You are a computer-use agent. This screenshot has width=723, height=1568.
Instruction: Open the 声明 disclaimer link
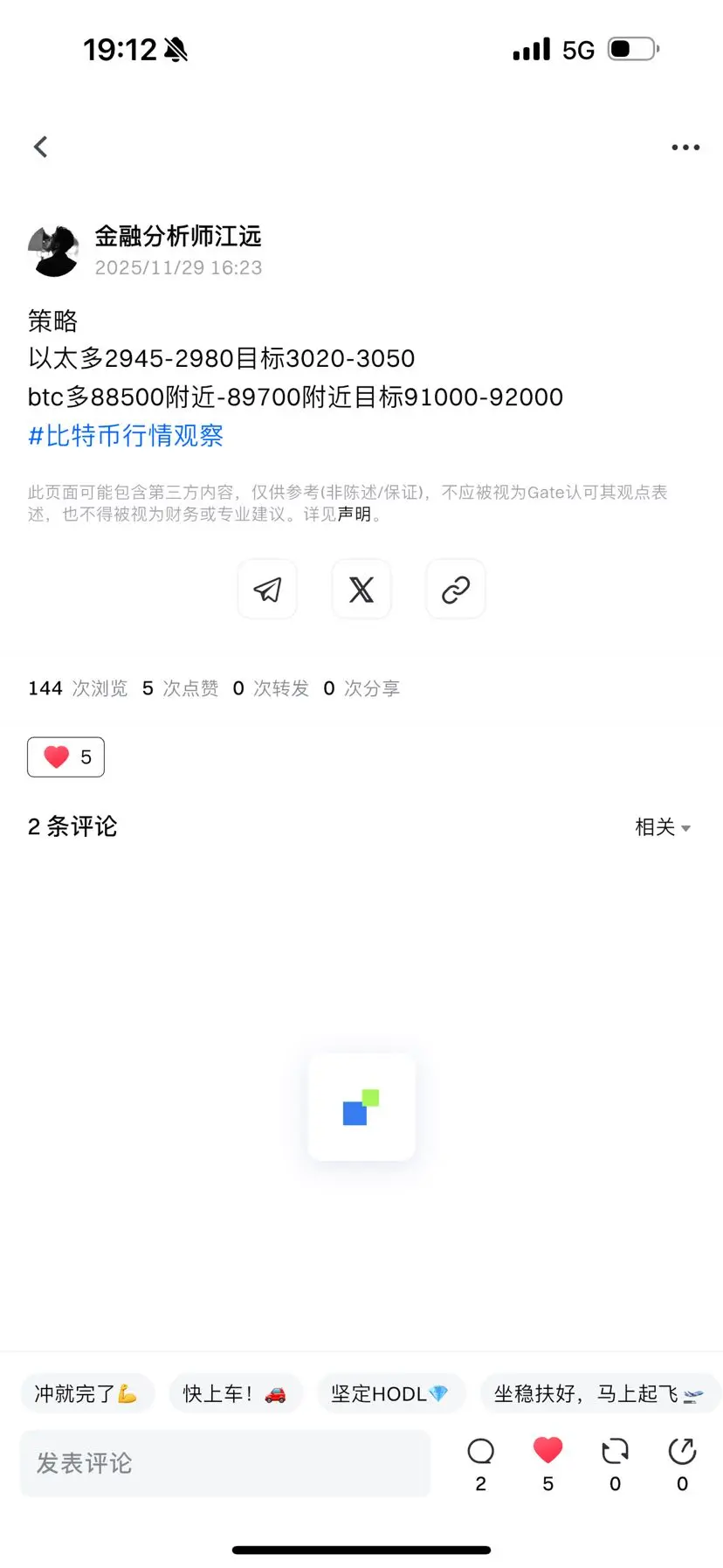[352, 515]
